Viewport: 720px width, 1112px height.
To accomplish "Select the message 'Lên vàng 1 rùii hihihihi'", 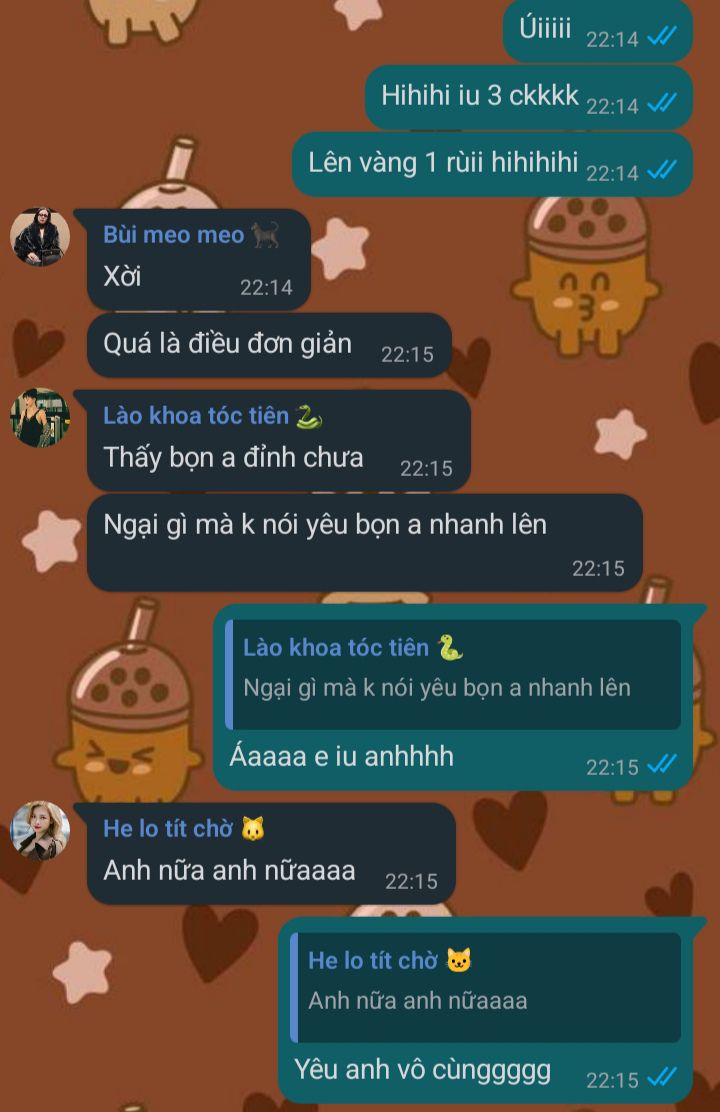I will click(444, 163).
